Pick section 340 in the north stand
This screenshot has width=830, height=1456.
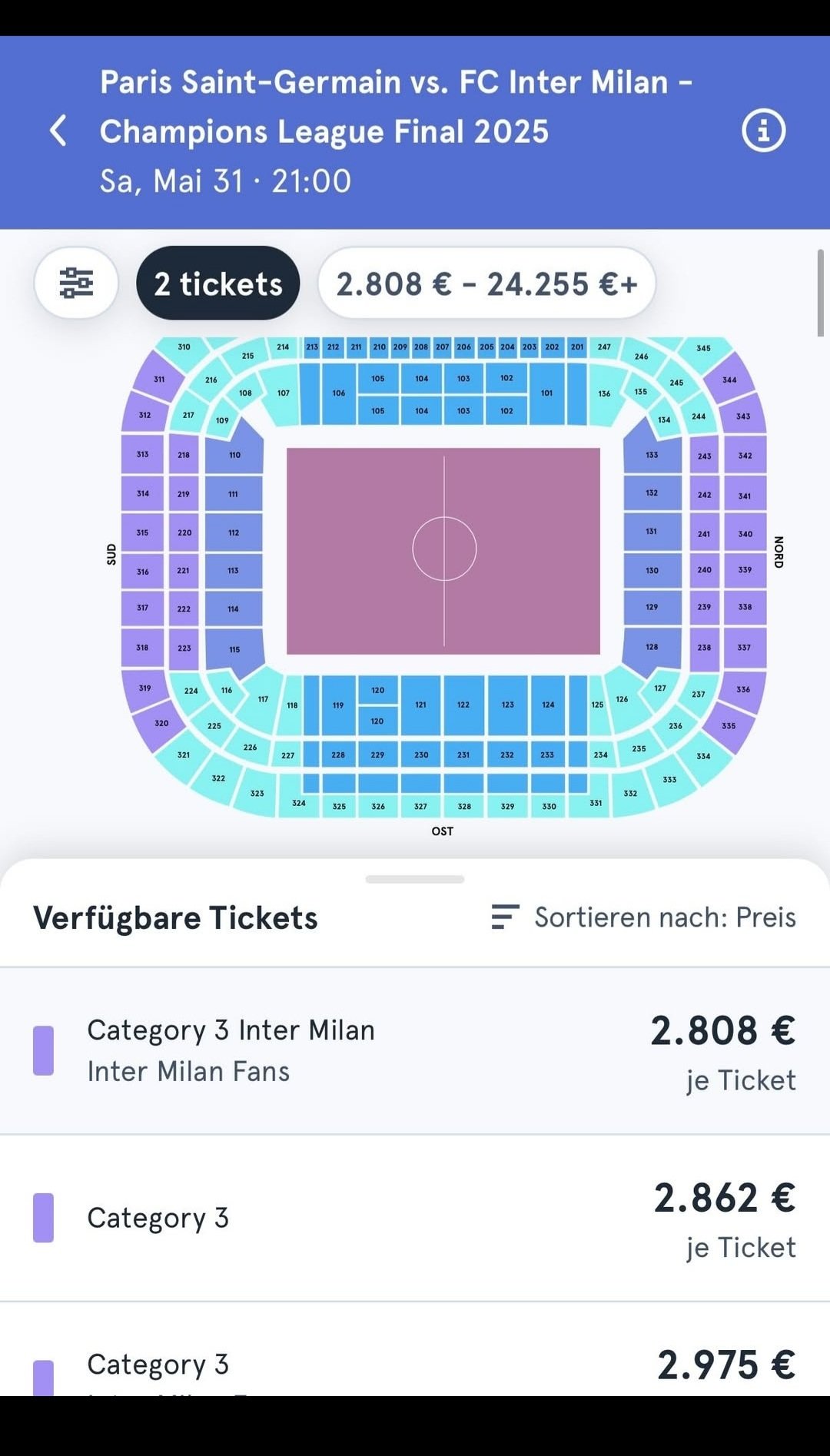pyautogui.click(x=745, y=533)
